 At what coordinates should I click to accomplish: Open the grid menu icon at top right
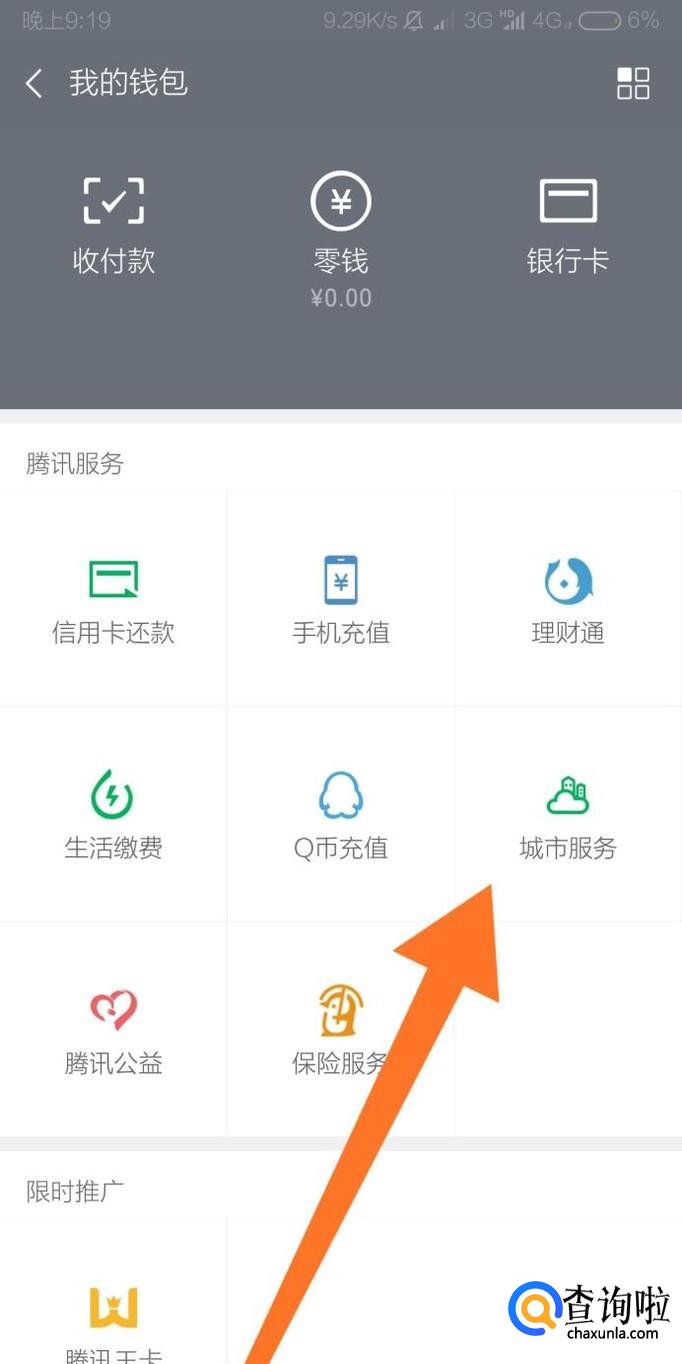(633, 83)
